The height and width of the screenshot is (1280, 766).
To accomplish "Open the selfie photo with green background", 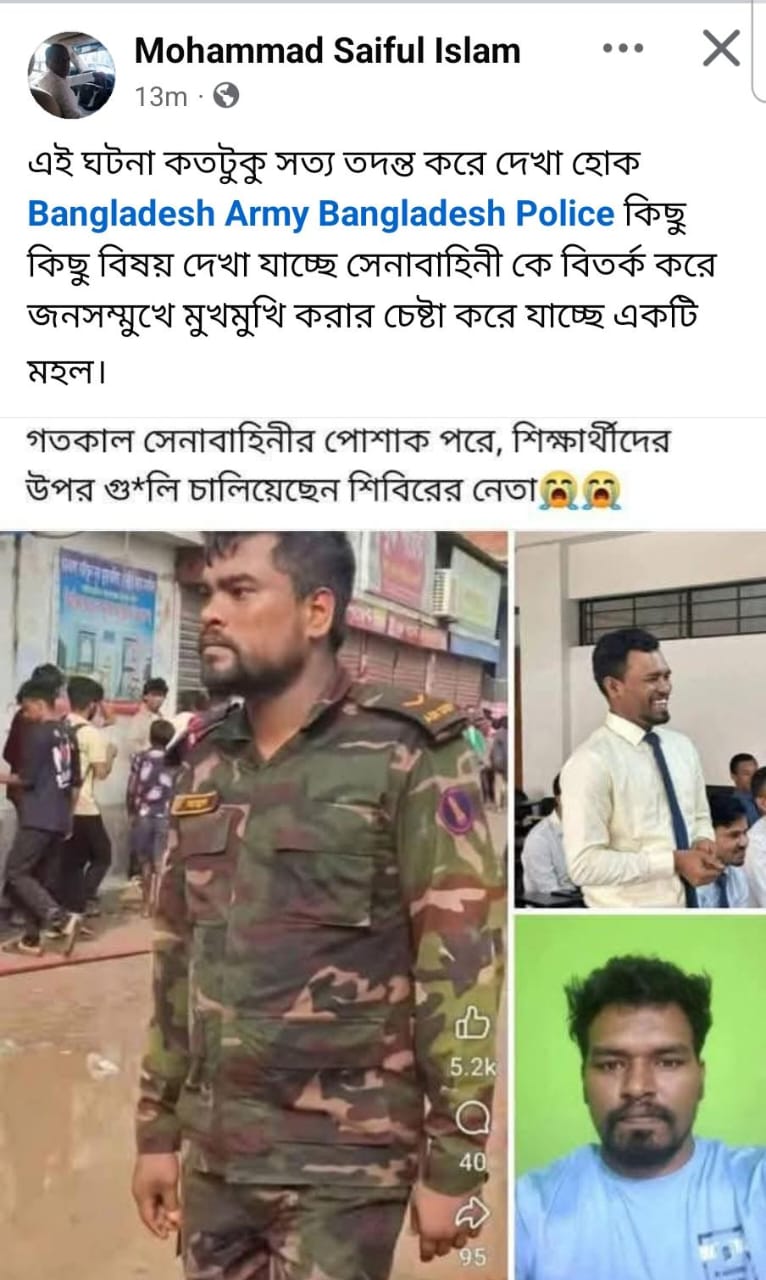I will click(x=640, y=1095).
